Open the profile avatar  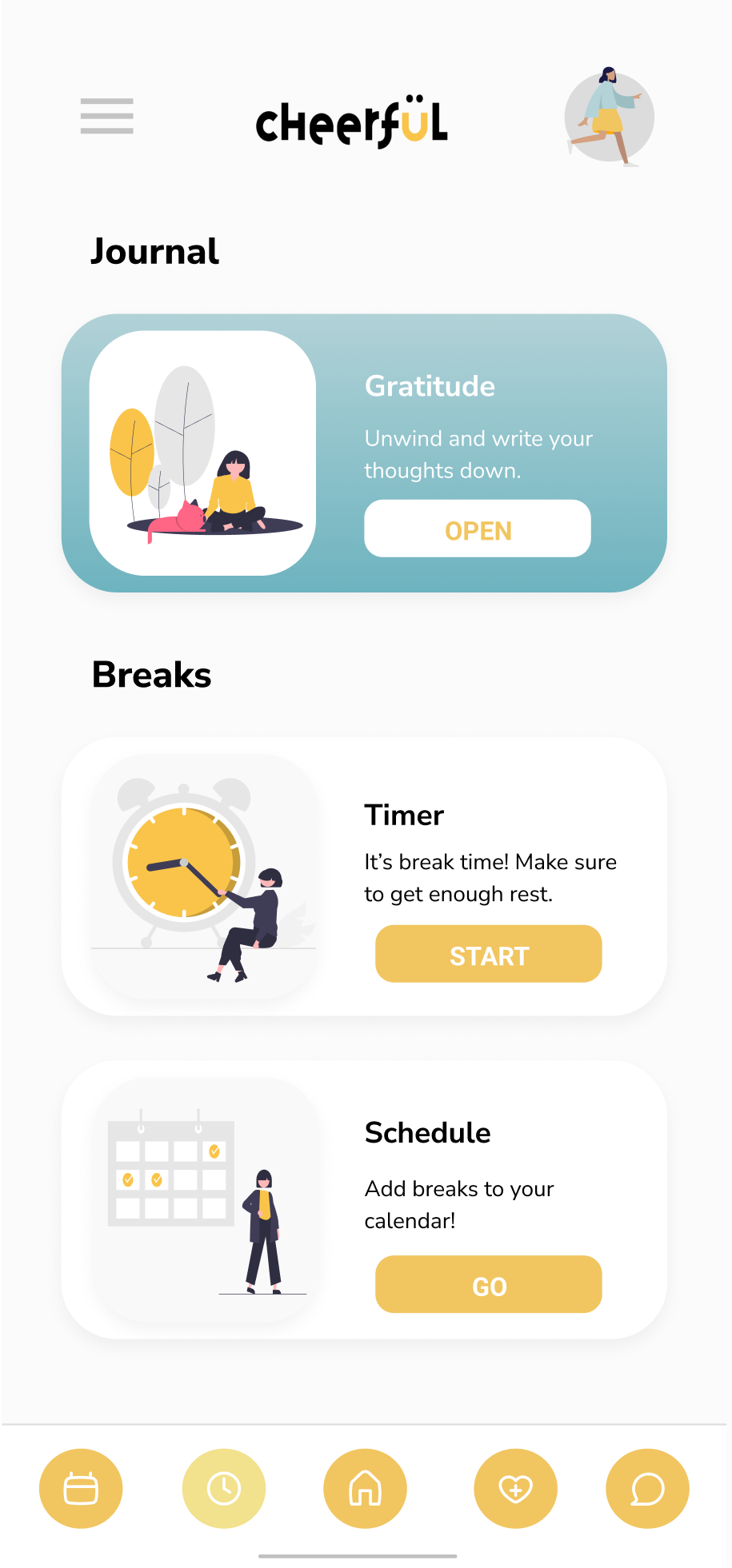(610, 117)
